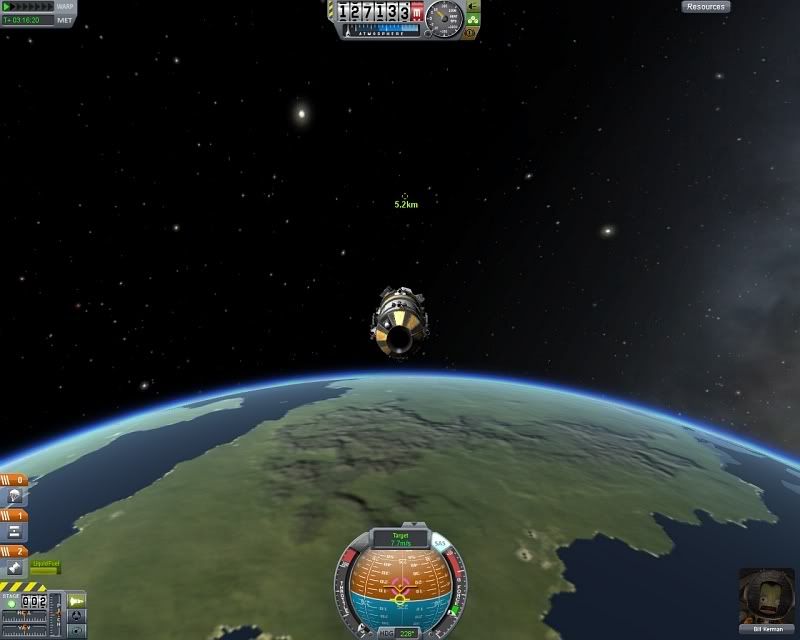
Task: Cycle the Target speed display mode
Action: [400, 541]
